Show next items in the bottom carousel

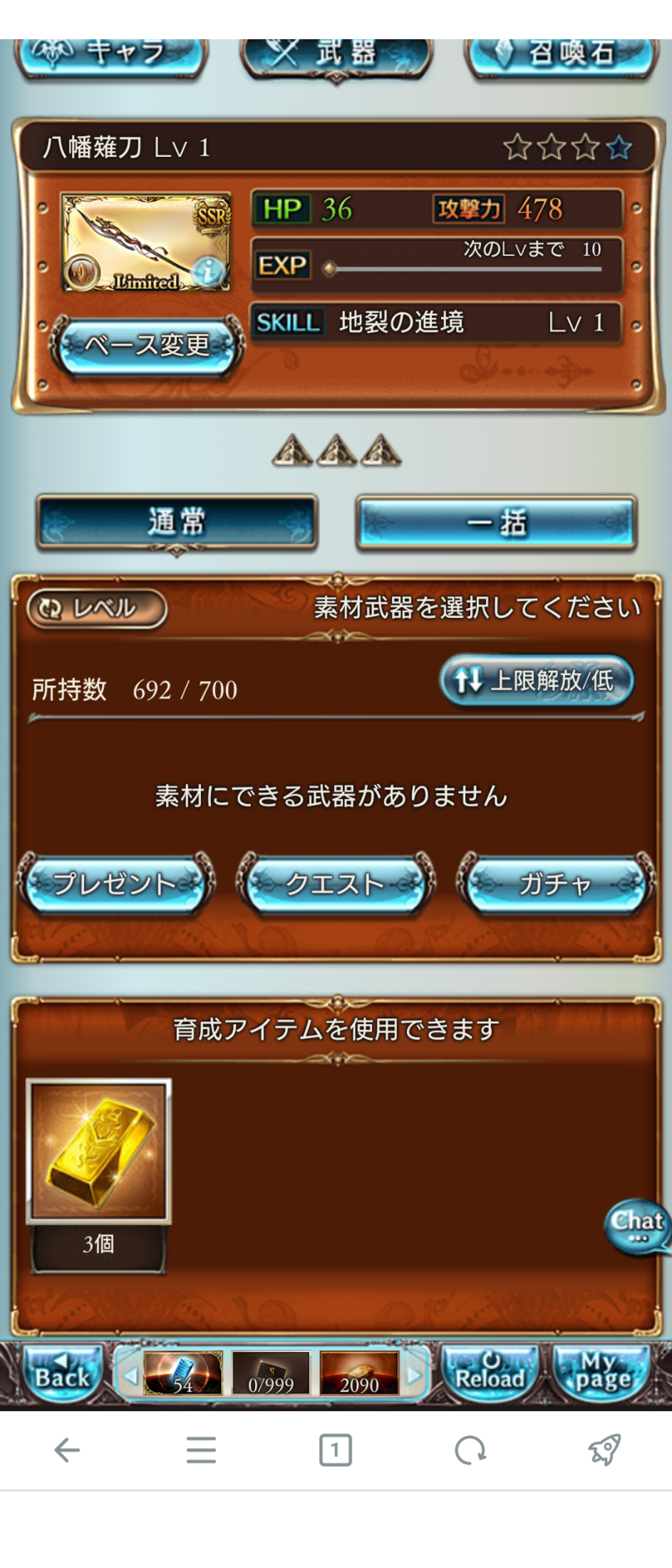tap(415, 1374)
